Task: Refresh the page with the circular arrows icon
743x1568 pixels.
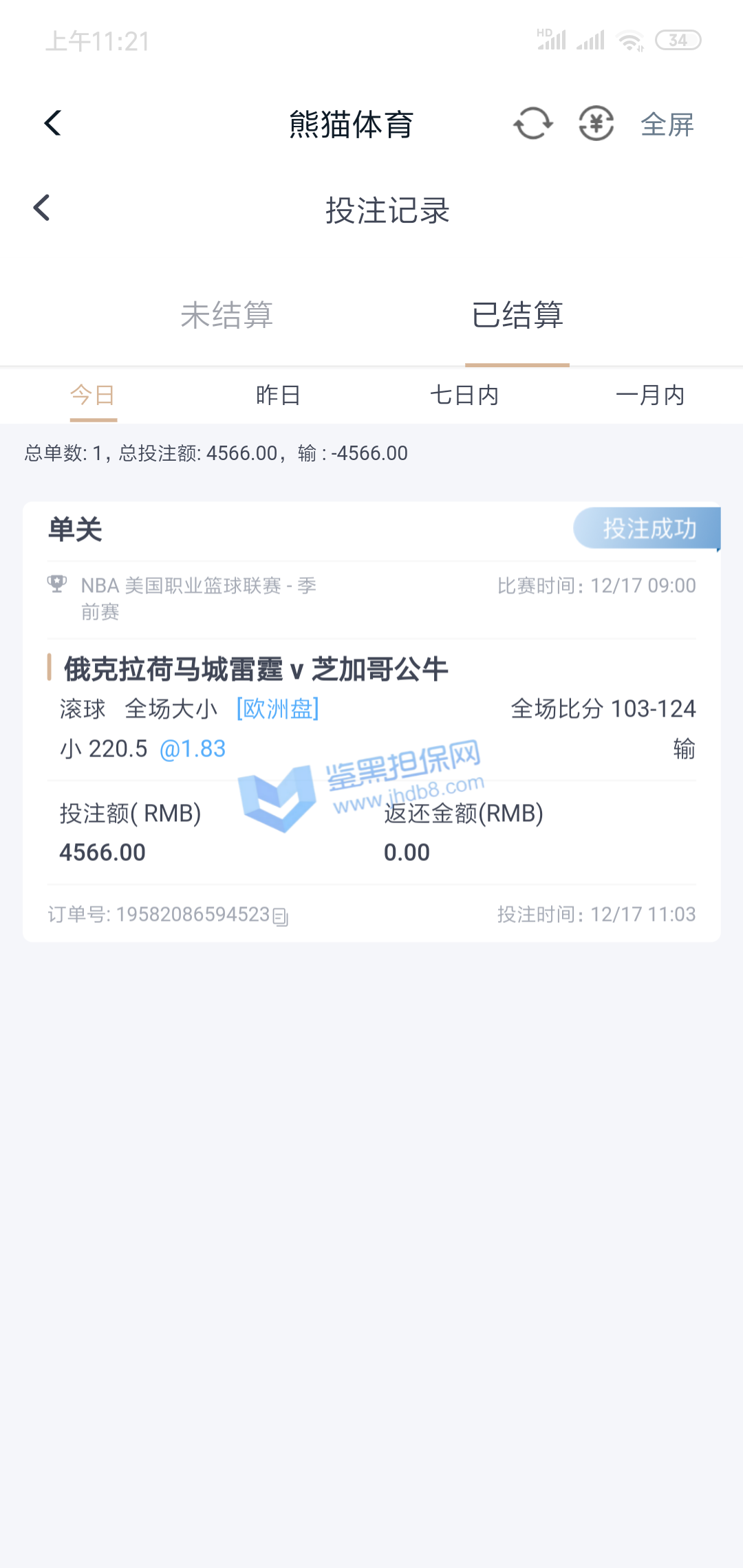Action: click(532, 124)
